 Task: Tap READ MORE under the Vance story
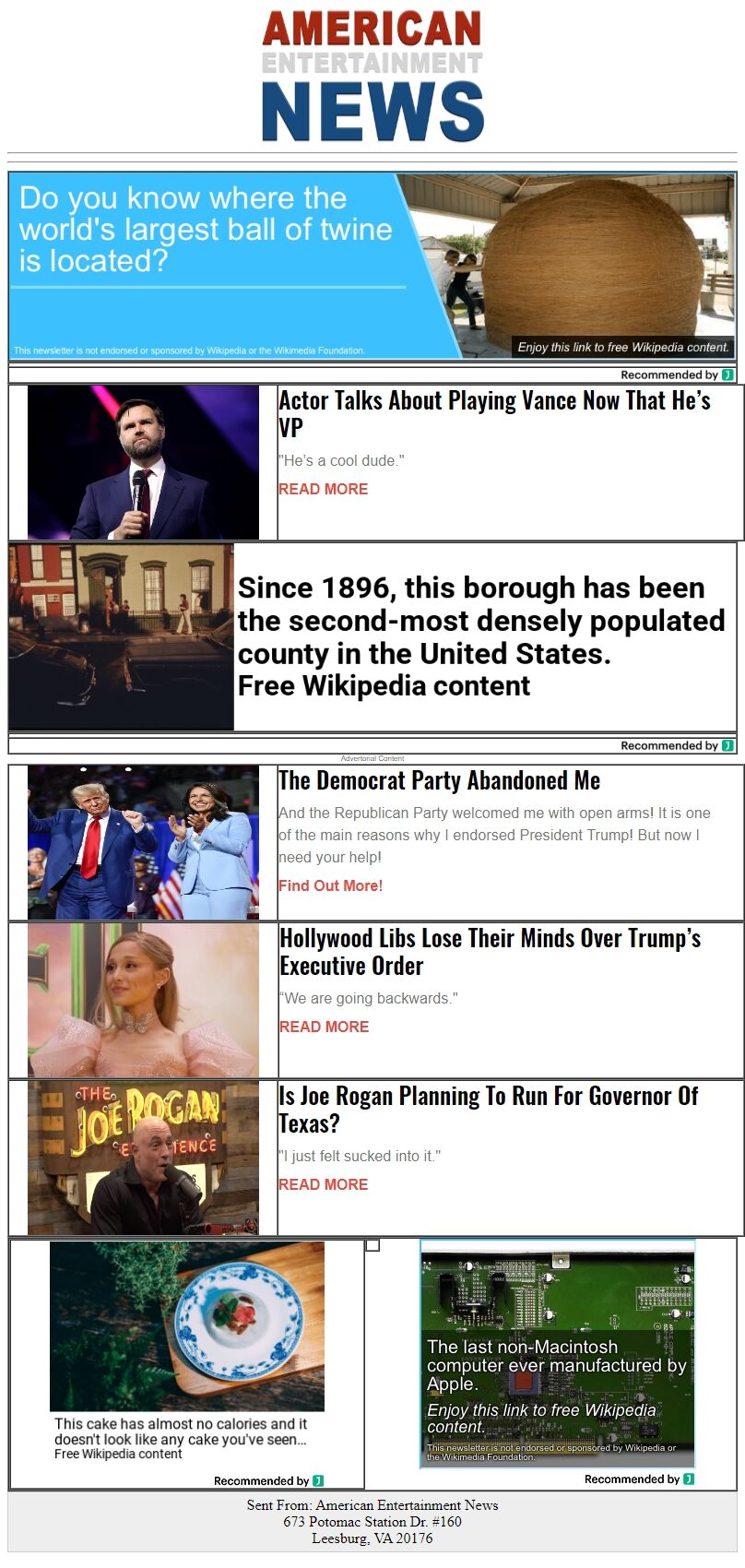click(323, 489)
